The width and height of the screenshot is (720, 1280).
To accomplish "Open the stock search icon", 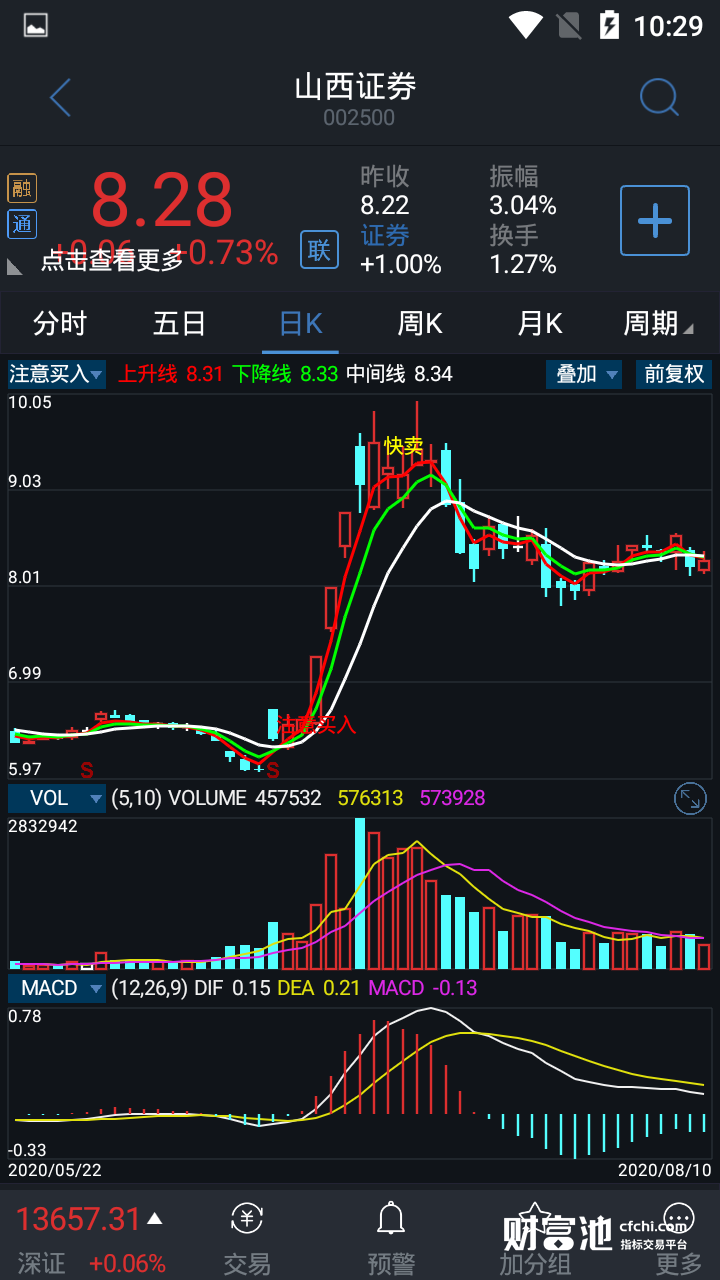I will (x=659, y=98).
